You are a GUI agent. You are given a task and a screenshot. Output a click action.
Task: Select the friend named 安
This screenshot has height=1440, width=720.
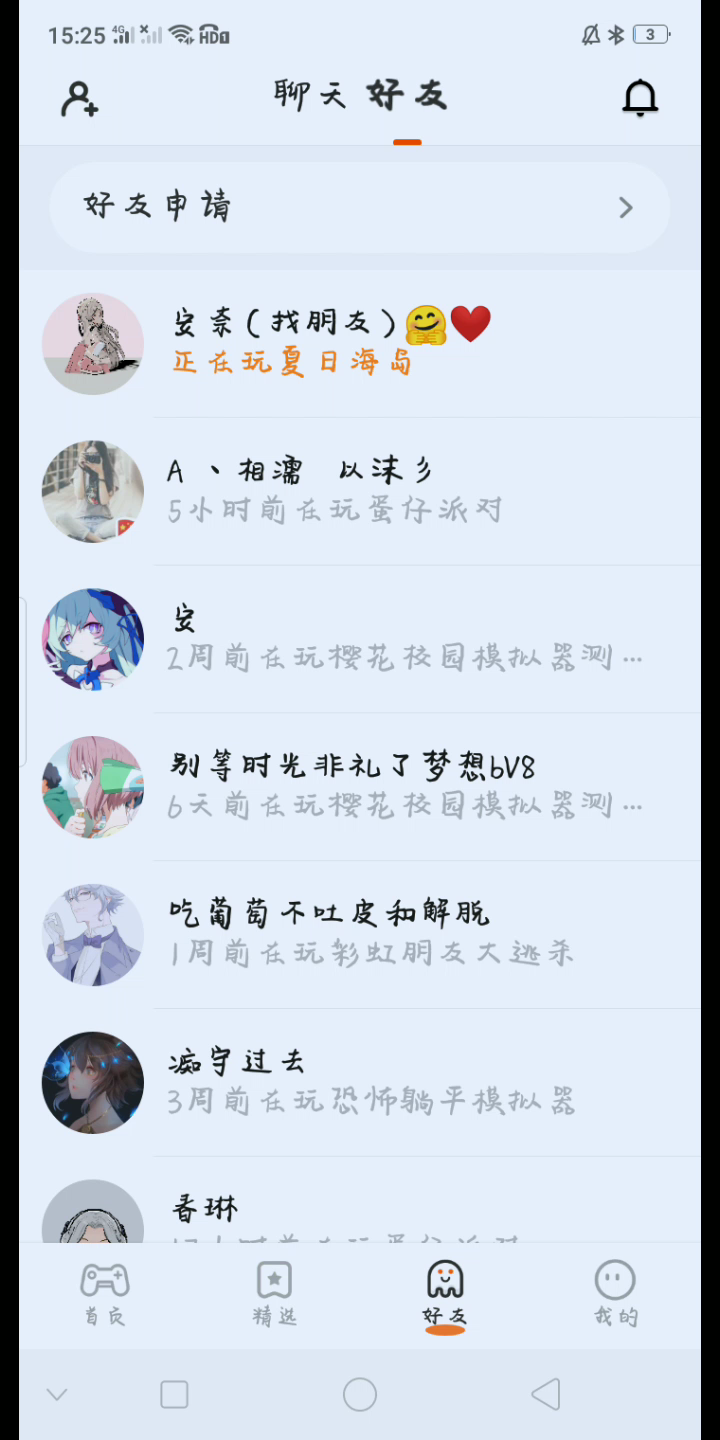360,639
